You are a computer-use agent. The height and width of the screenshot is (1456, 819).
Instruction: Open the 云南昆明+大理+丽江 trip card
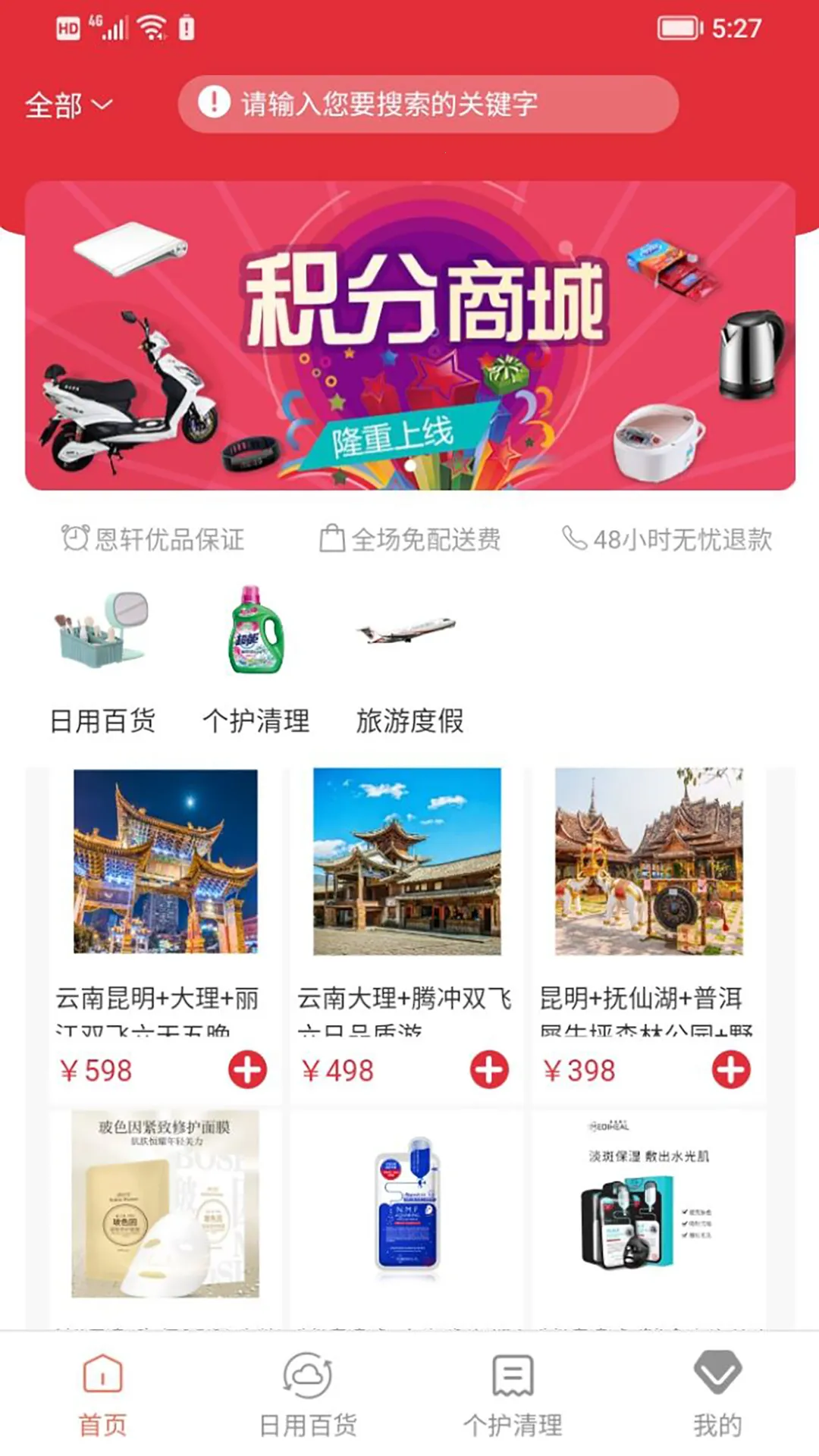coord(165,861)
